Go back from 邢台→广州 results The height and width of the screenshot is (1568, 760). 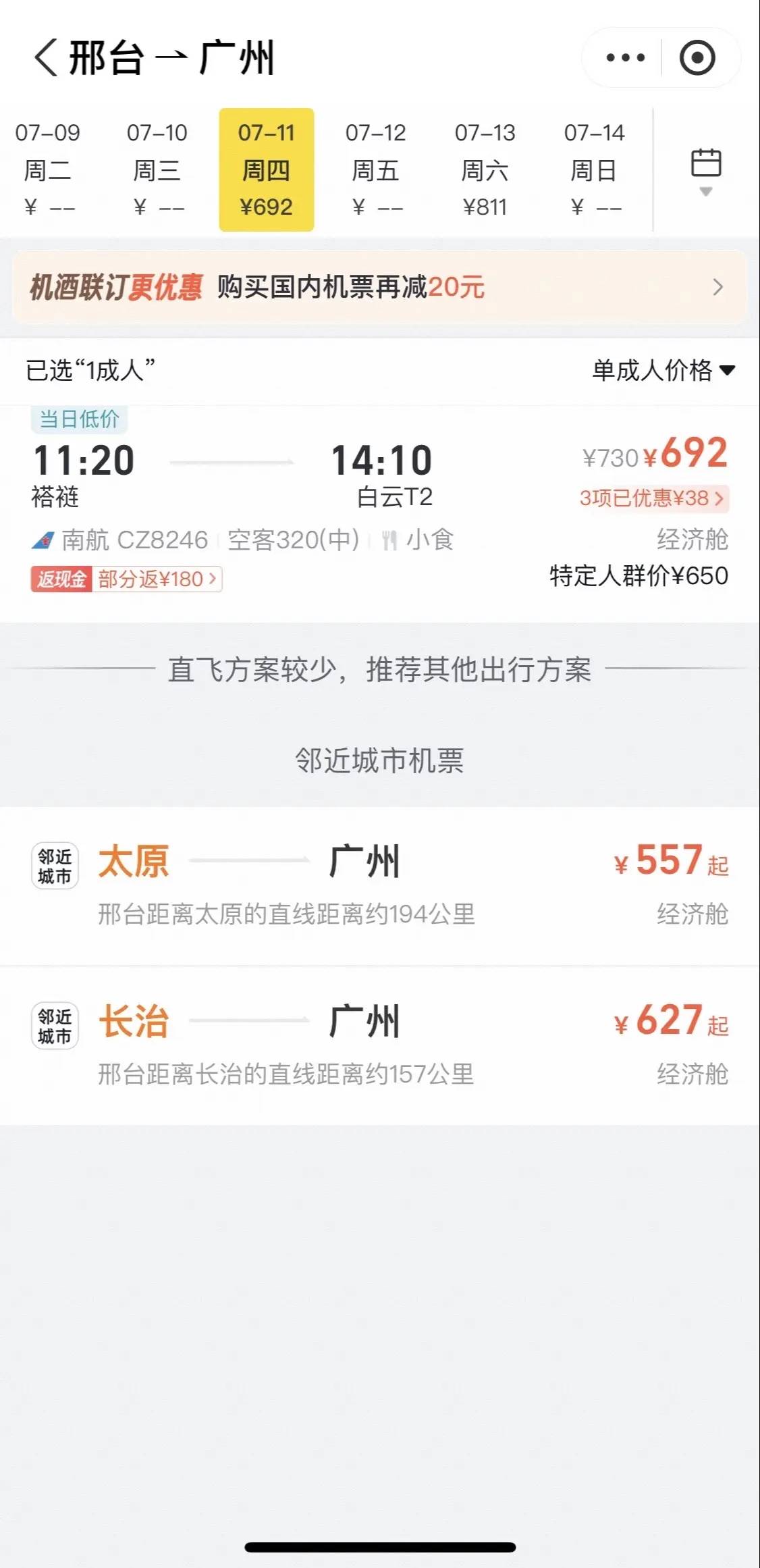click(46, 58)
